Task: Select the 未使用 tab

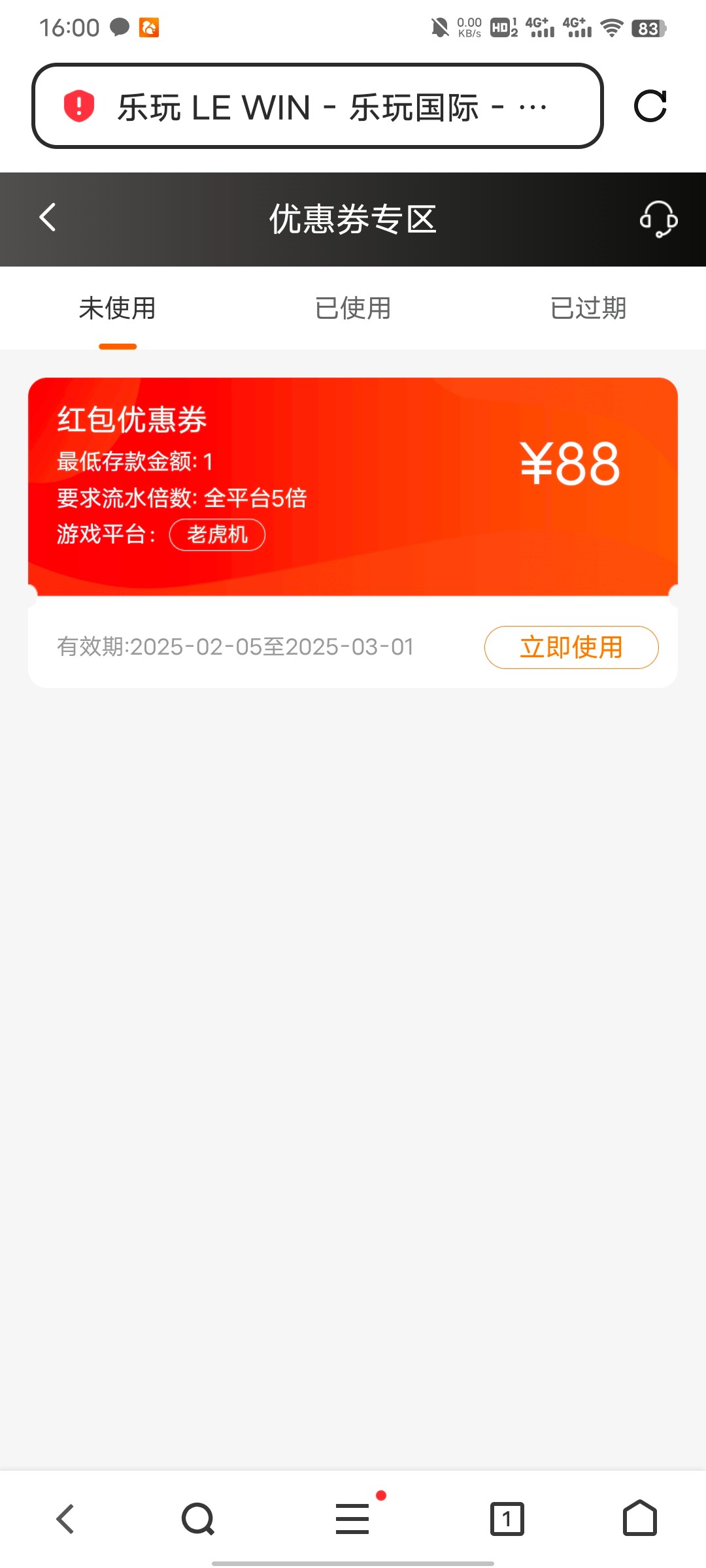Action: (x=118, y=308)
